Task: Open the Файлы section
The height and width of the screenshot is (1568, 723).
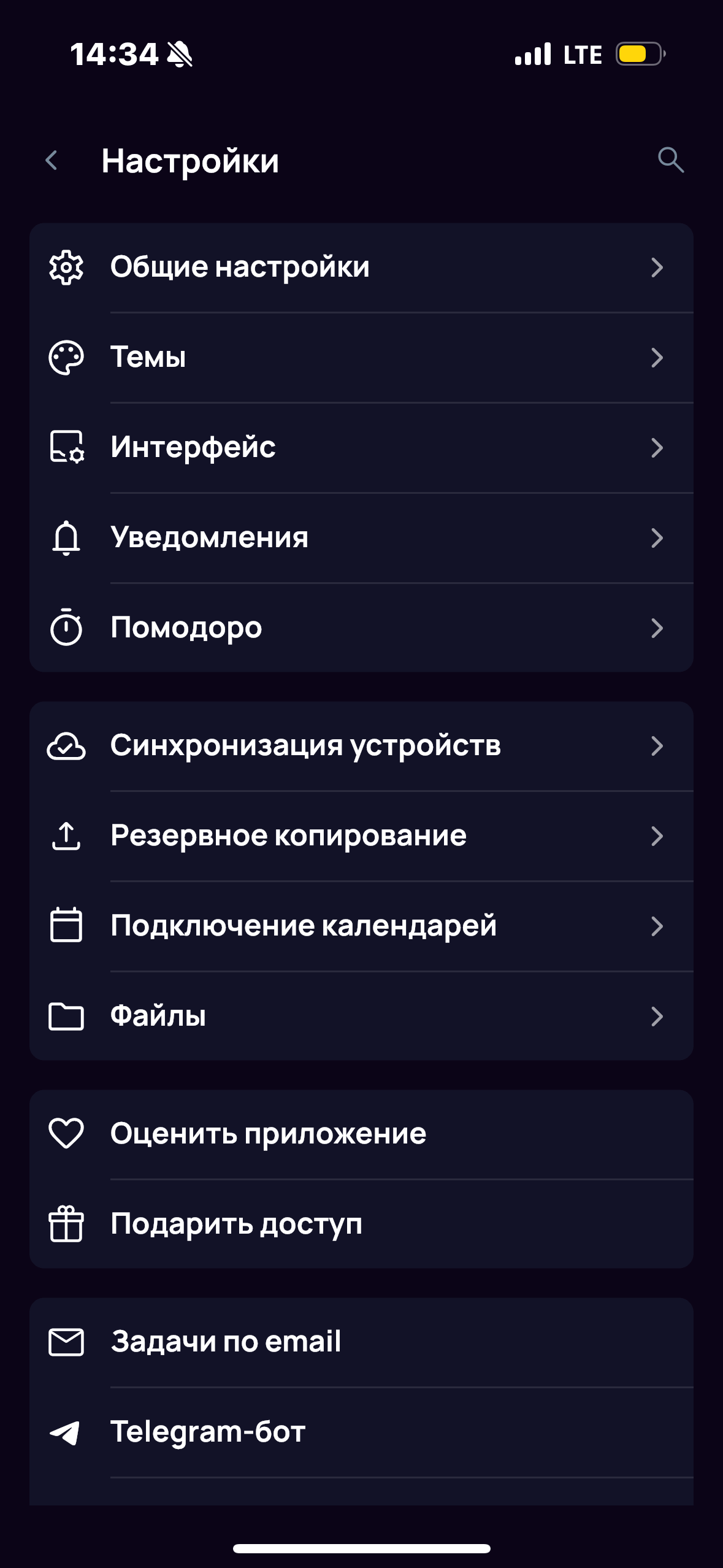Action: [361, 1016]
